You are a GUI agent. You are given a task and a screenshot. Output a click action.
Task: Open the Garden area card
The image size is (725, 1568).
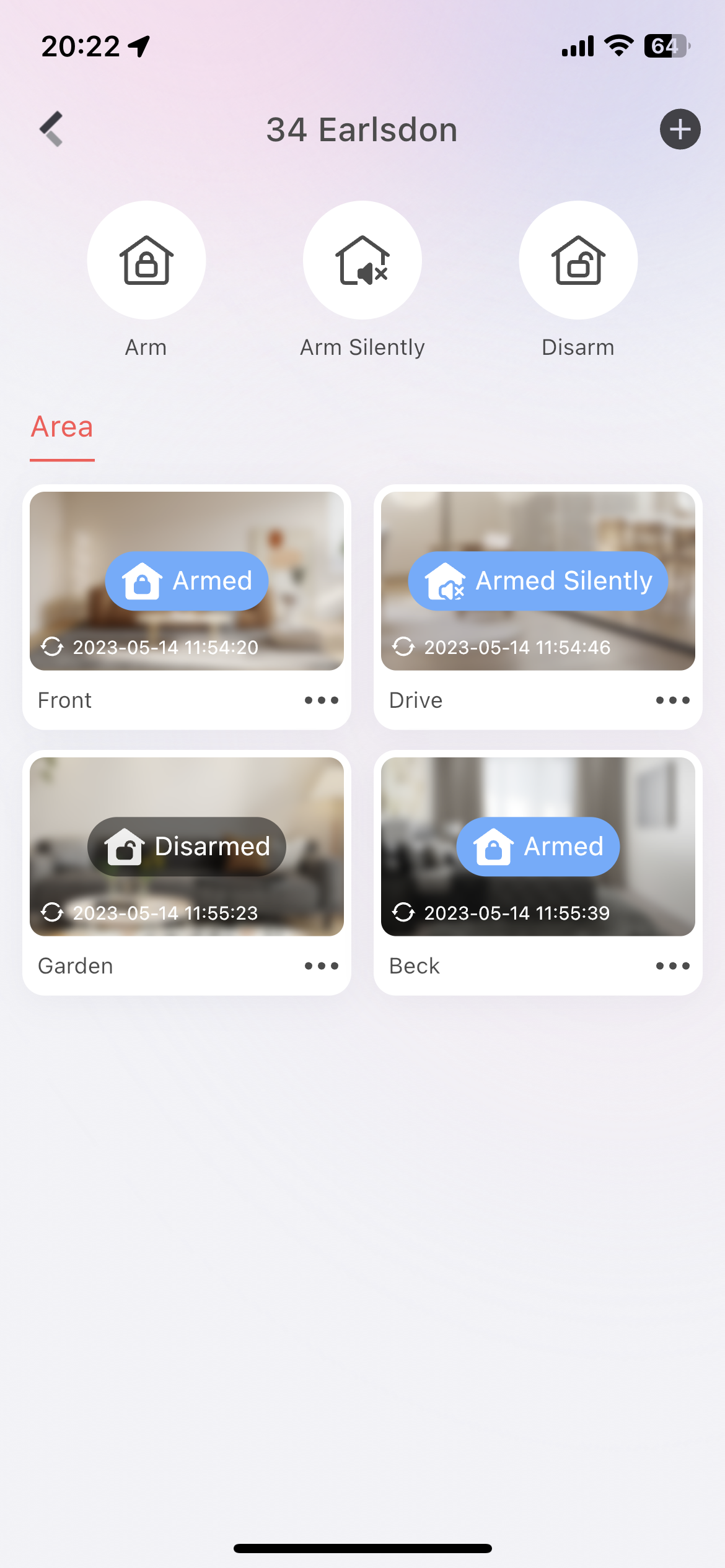click(187, 847)
